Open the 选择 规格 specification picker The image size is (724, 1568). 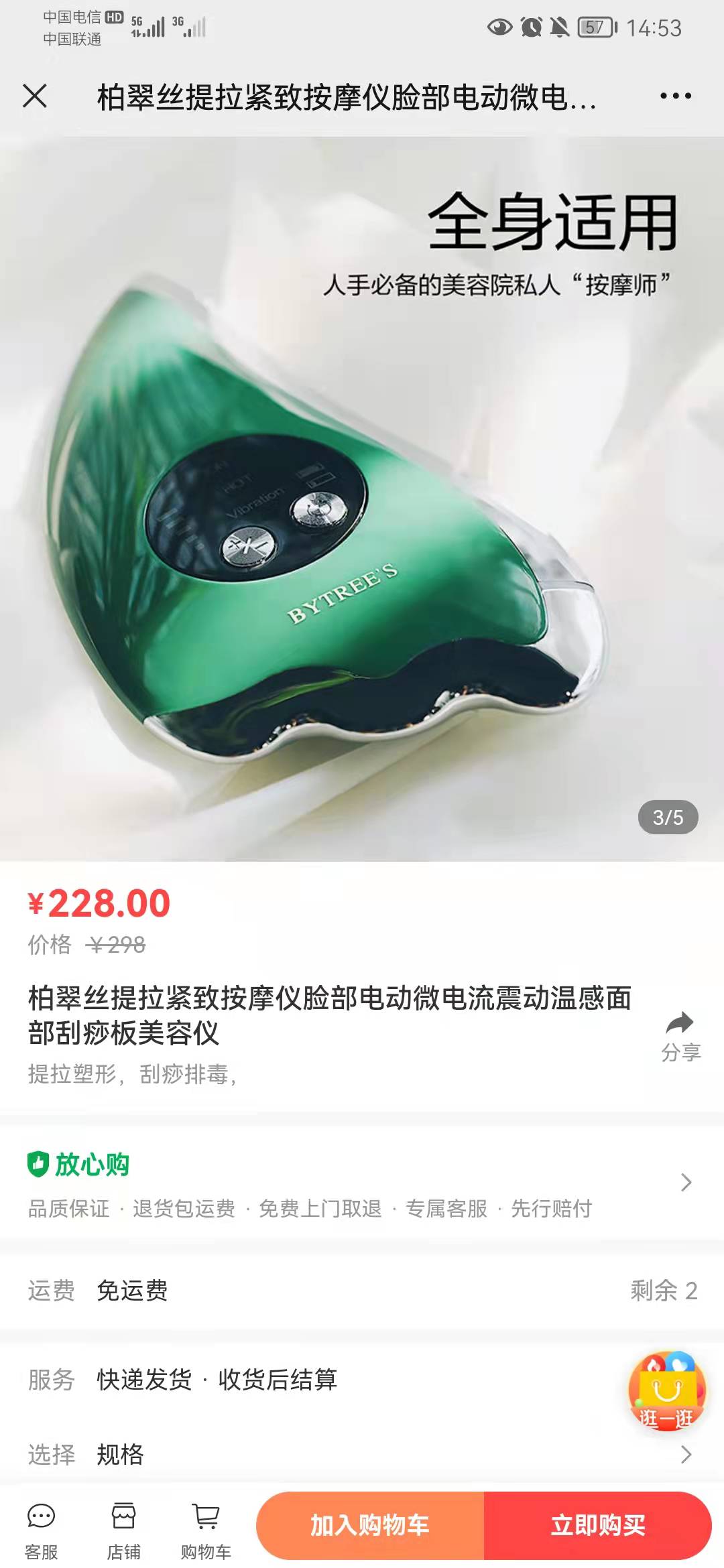(362, 1454)
